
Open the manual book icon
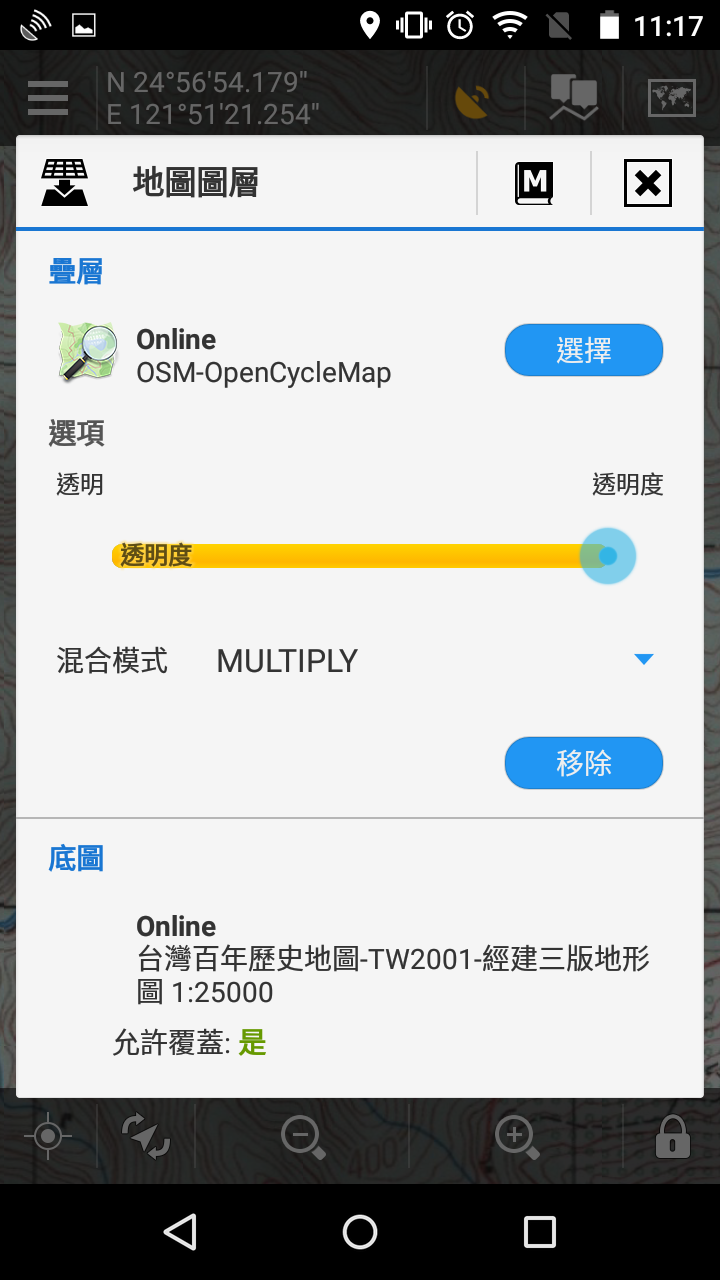pyautogui.click(x=535, y=184)
